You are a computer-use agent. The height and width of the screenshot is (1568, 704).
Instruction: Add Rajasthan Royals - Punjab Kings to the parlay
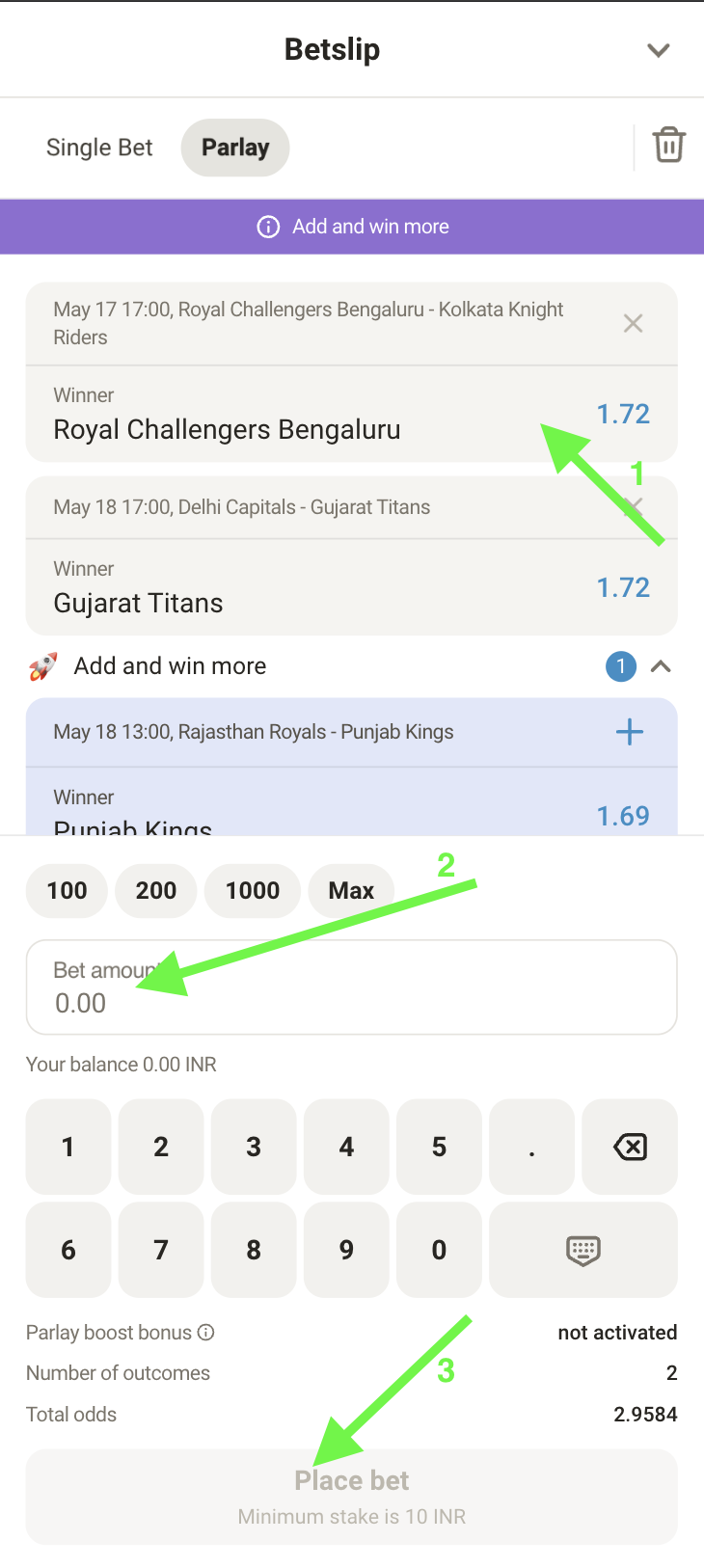[x=629, y=732]
